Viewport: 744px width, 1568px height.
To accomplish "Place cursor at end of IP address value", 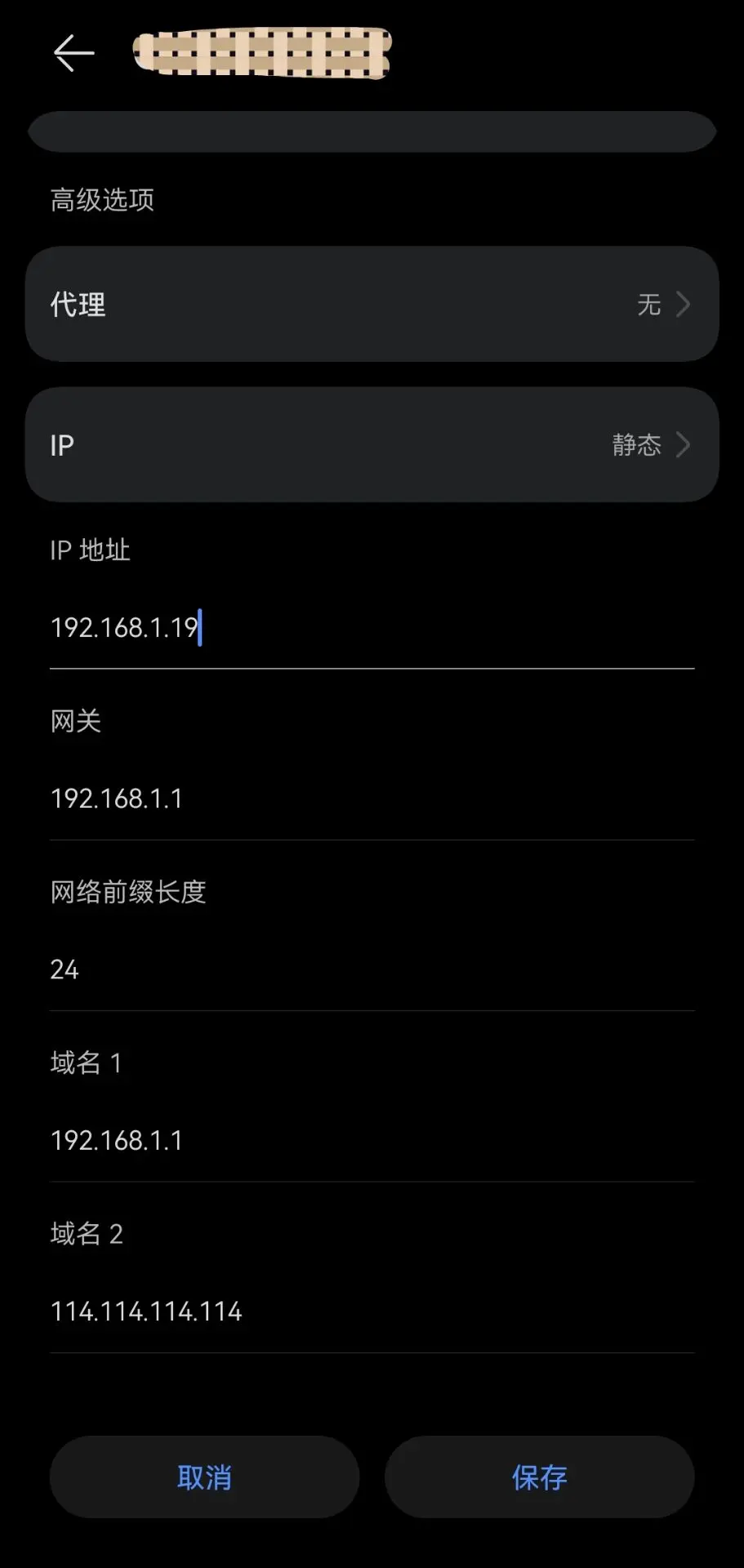I will (x=200, y=627).
